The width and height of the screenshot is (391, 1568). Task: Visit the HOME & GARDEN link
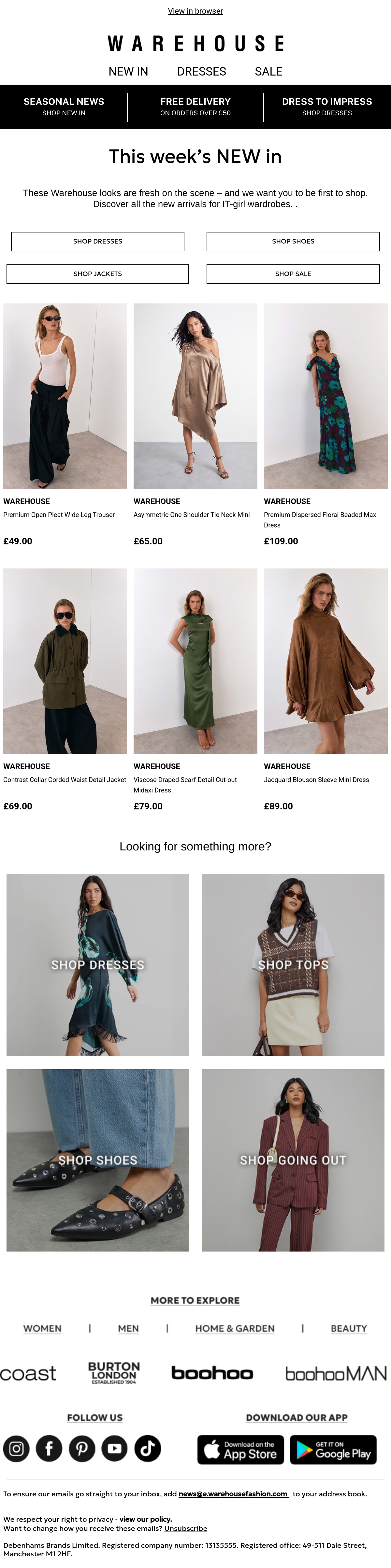tap(235, 1328)
